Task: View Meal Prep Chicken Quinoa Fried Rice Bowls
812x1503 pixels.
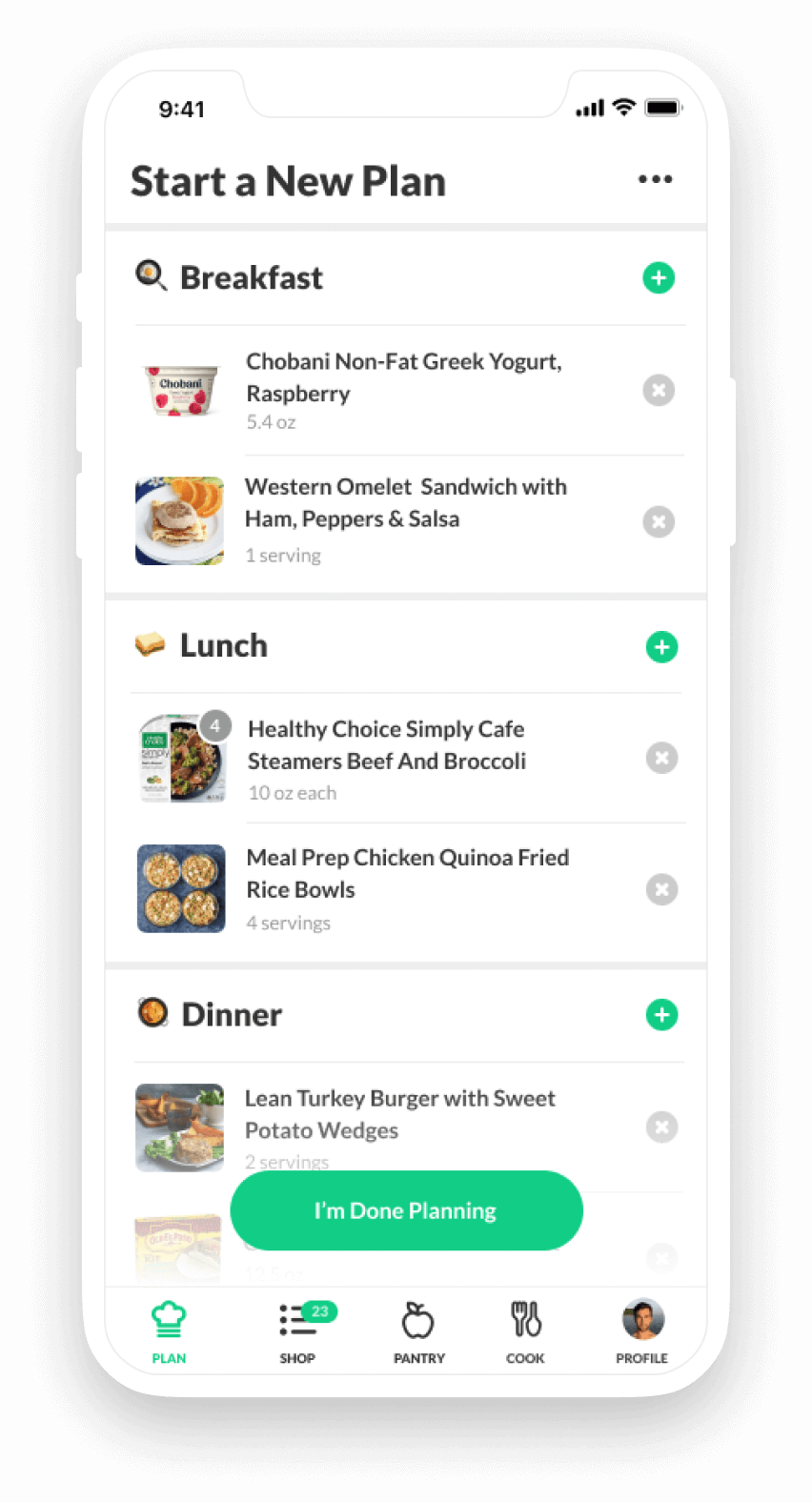Action: (x=407, y=873)
